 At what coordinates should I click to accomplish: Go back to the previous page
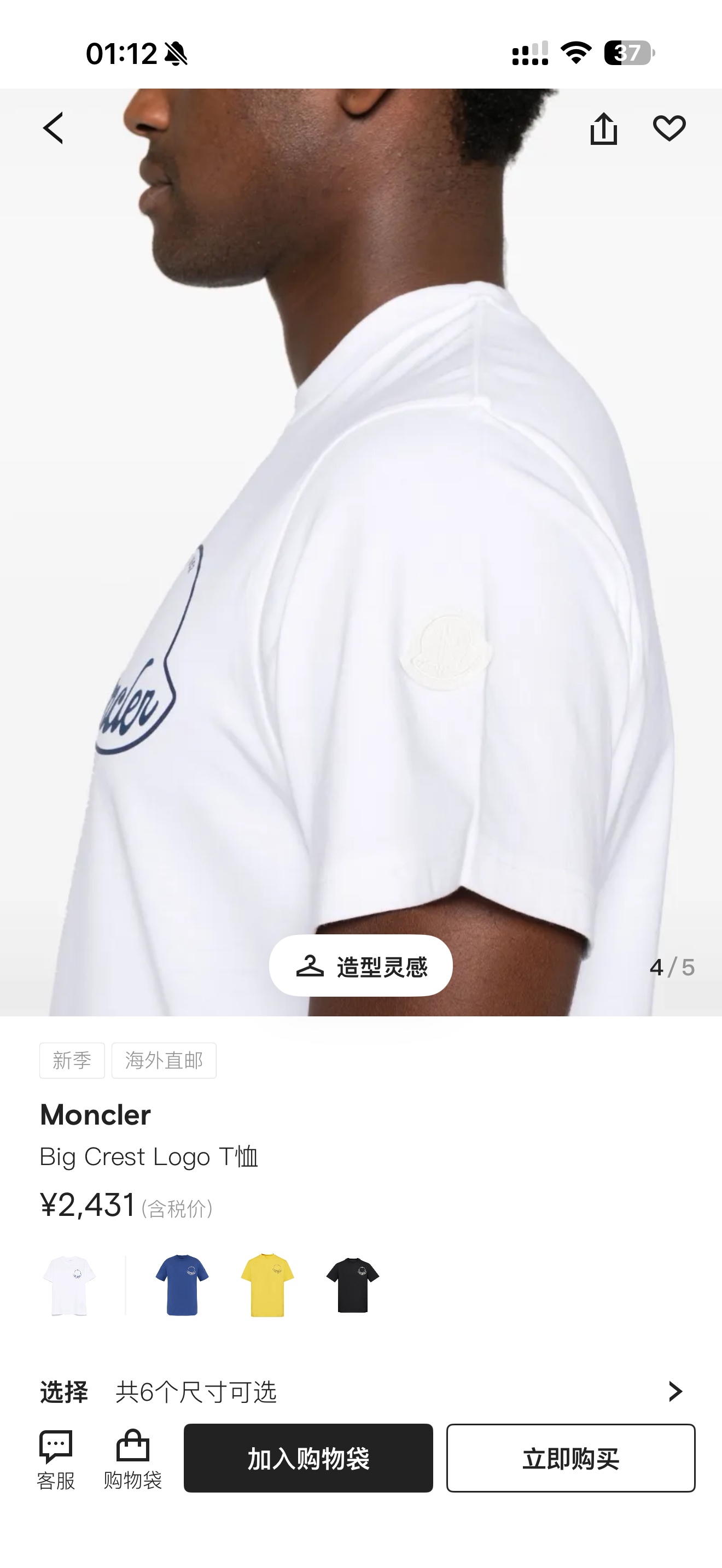pos(54,128)
